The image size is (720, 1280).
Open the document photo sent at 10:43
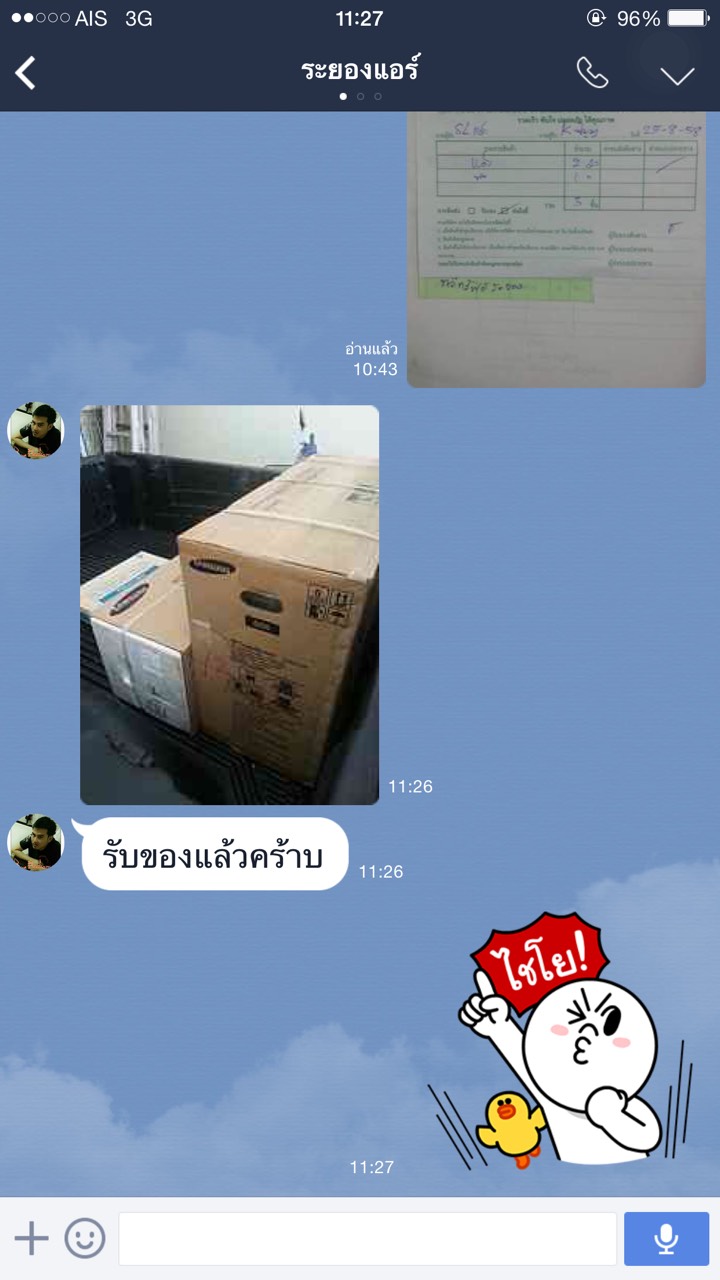pyautogui.click(x=556, y=250)
